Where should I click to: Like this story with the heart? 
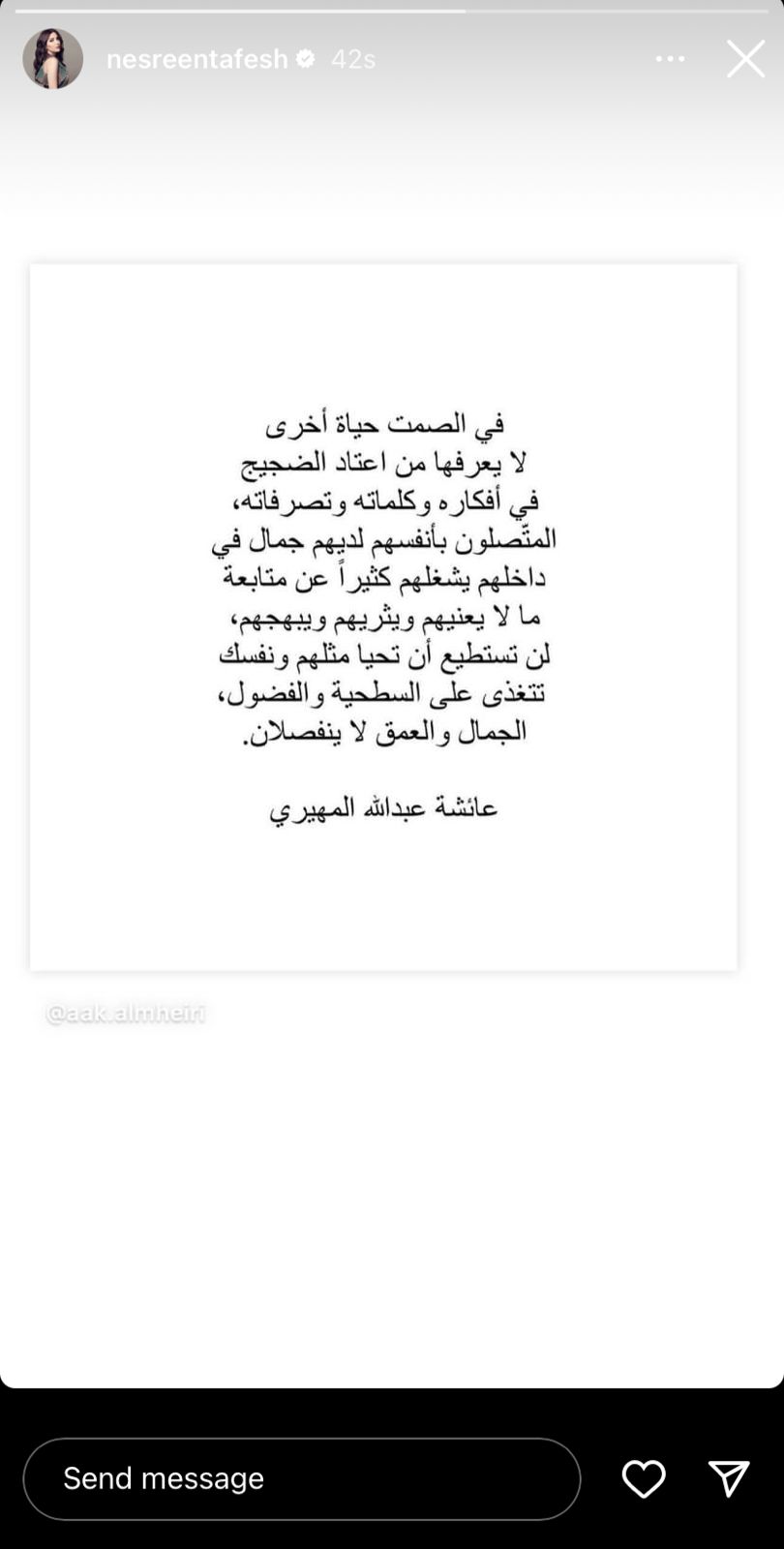click(643, 1478)
